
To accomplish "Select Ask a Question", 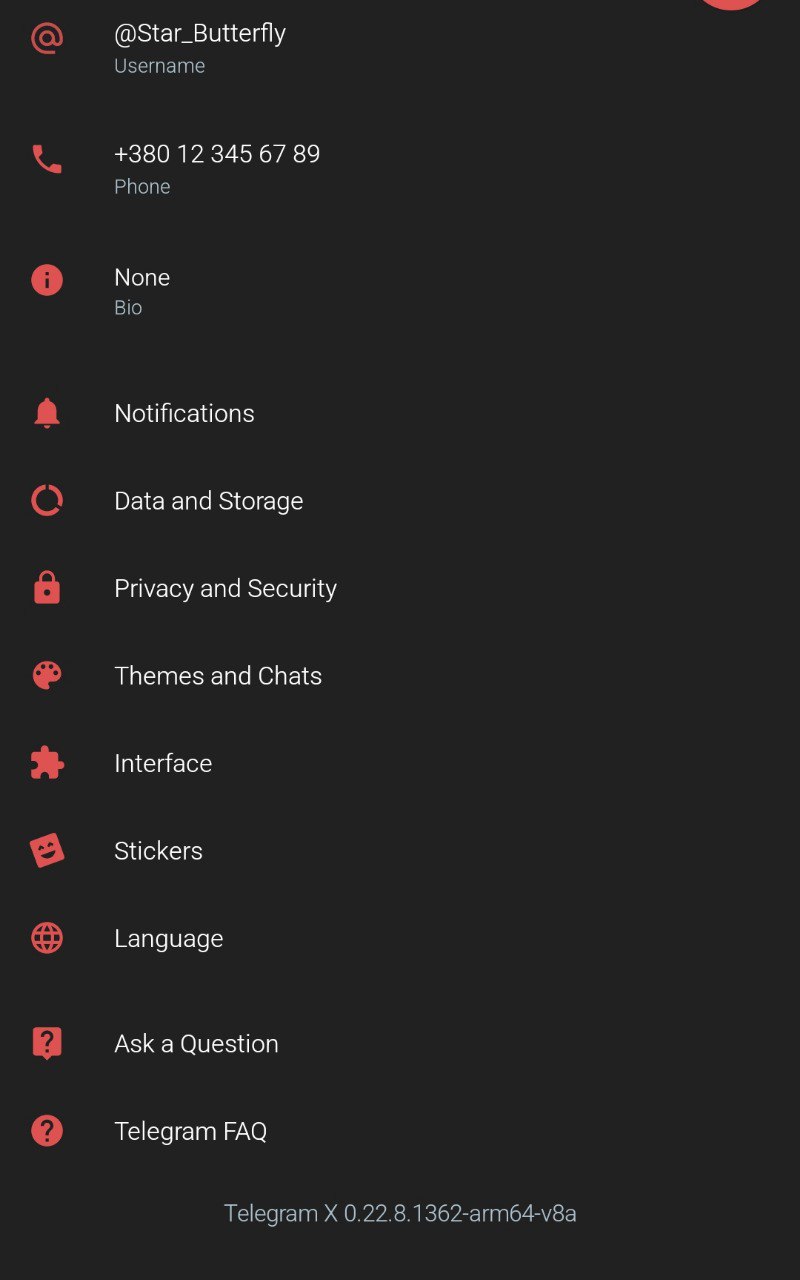I will (400, 1043).
